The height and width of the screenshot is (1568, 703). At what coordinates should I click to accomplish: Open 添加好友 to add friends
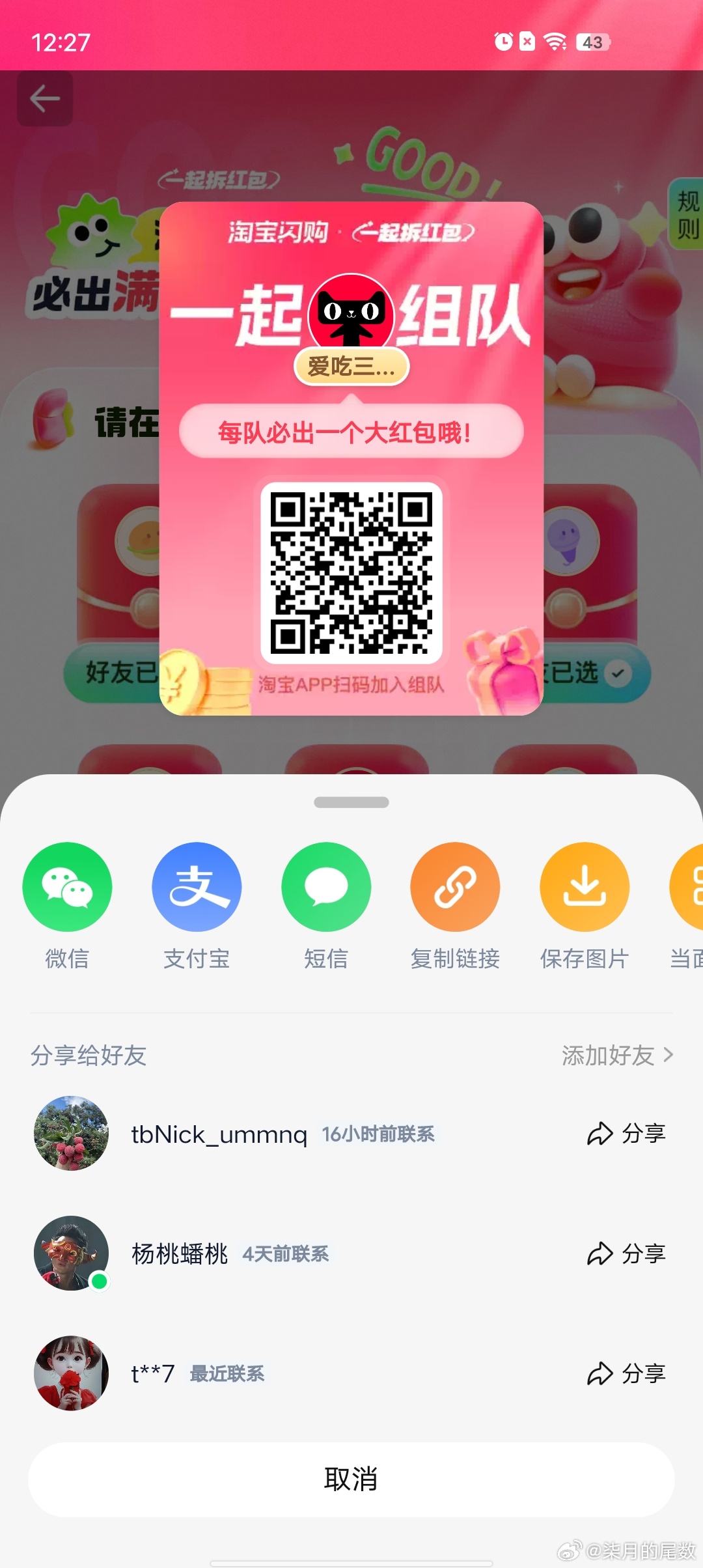coord(616,1055)
